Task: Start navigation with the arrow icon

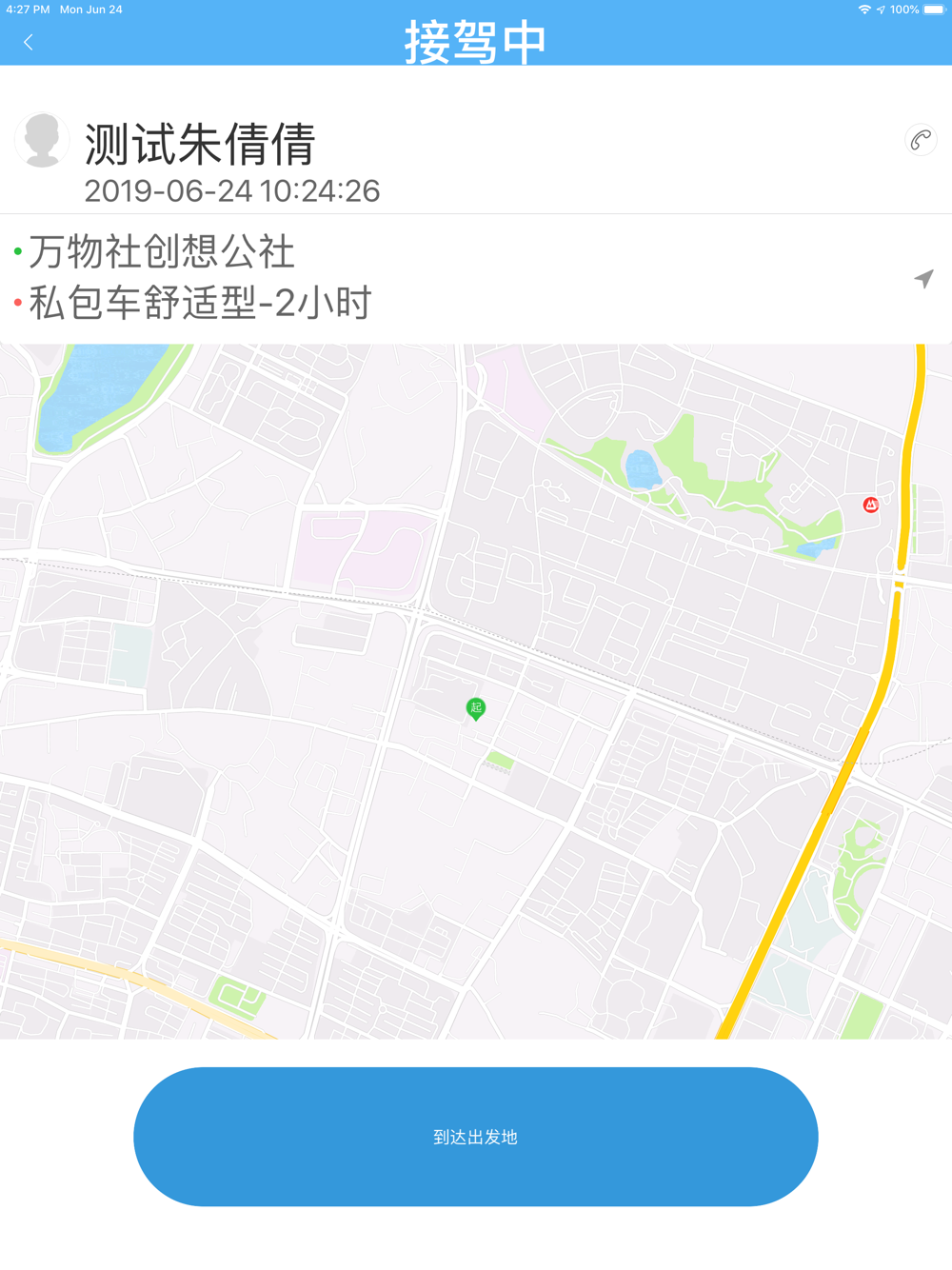Action: click(923, 278)
